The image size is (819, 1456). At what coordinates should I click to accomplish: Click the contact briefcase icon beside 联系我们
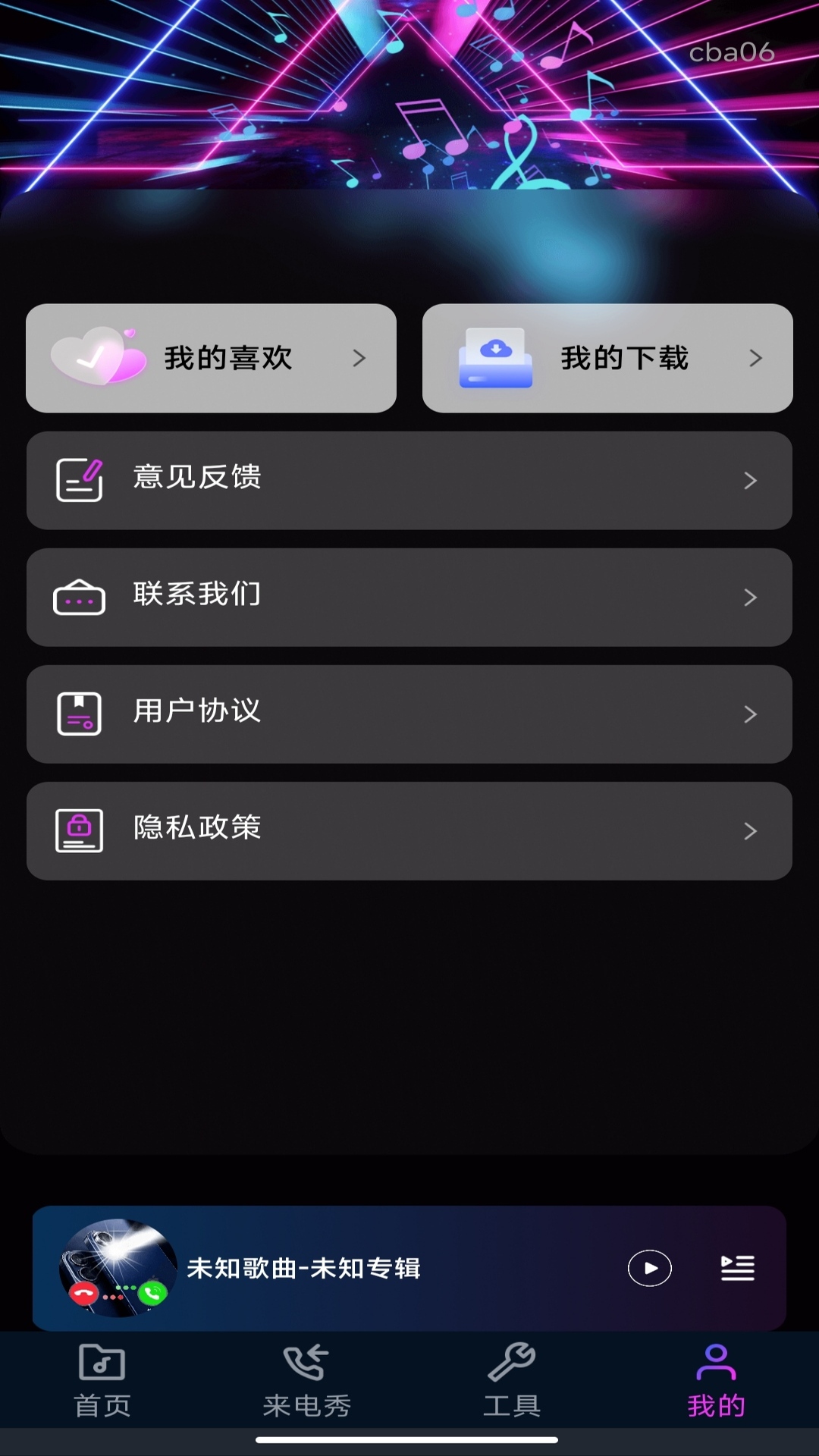(x=78, y=596)
